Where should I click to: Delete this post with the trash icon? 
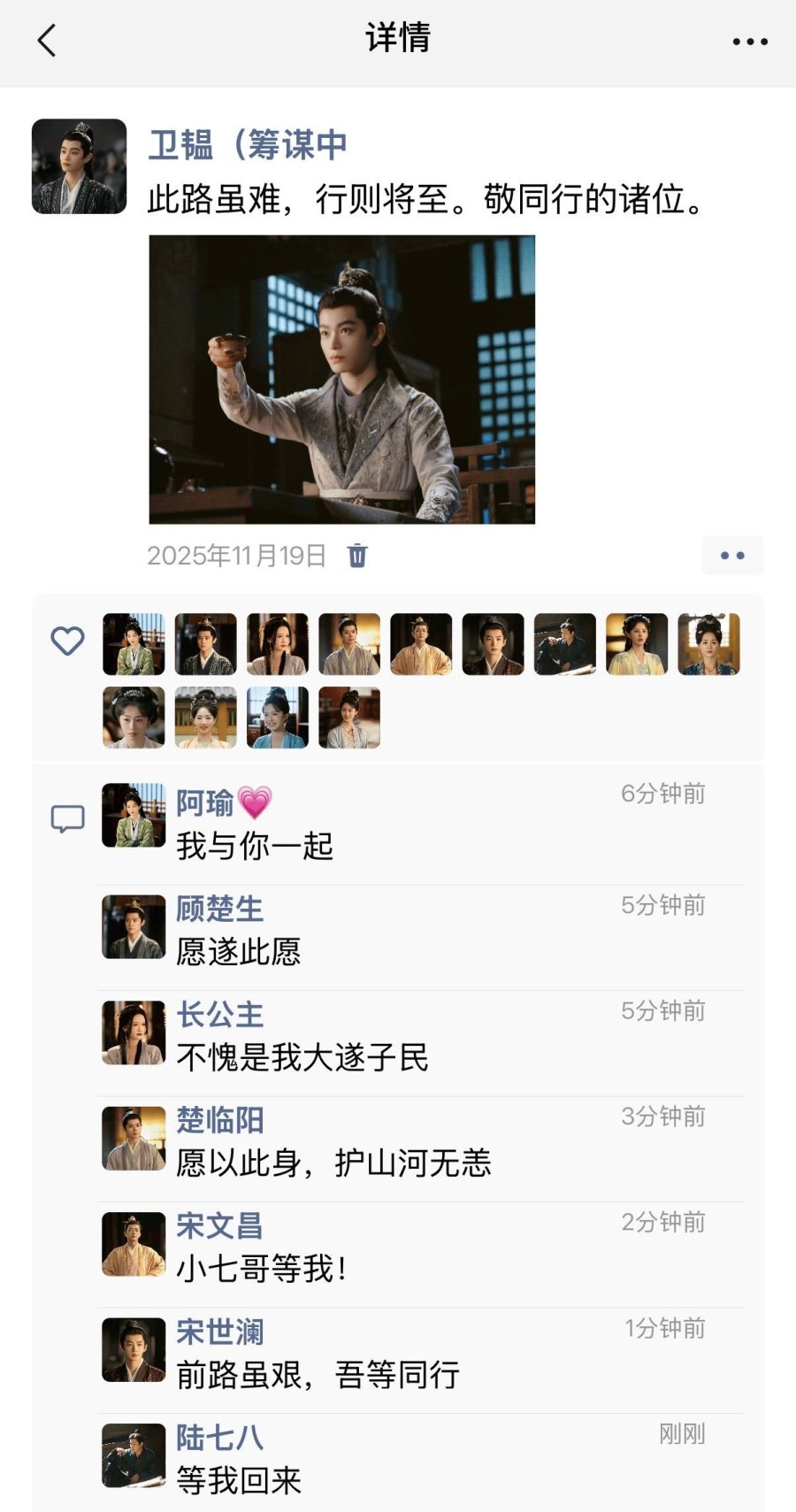pos(357,556)
